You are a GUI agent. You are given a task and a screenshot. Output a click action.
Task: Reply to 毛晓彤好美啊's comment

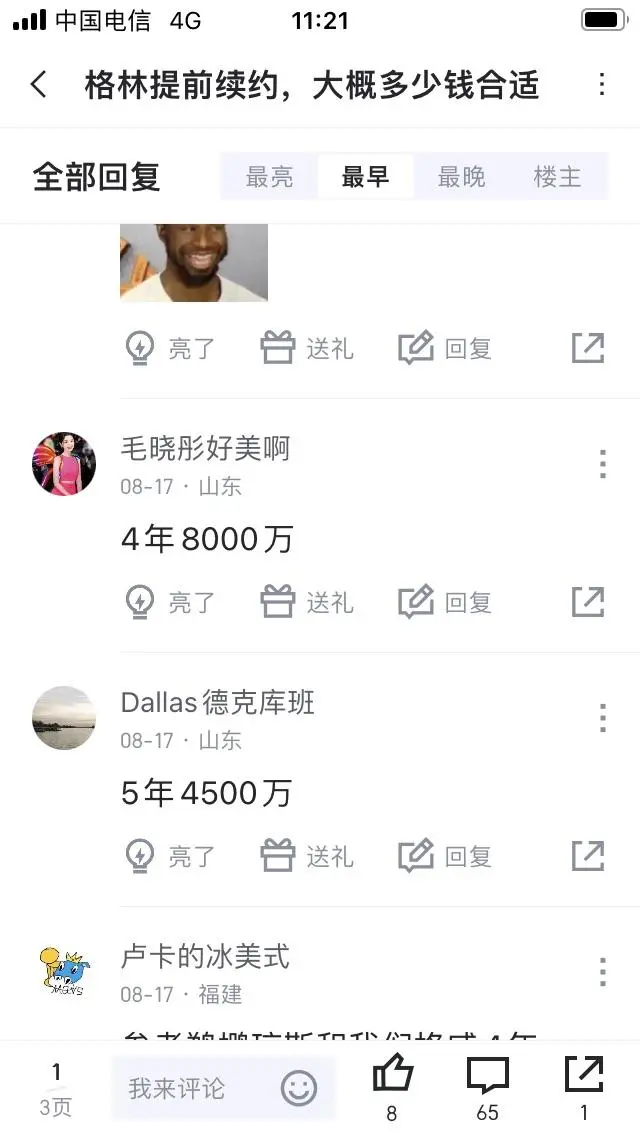(x=445, y=602)
